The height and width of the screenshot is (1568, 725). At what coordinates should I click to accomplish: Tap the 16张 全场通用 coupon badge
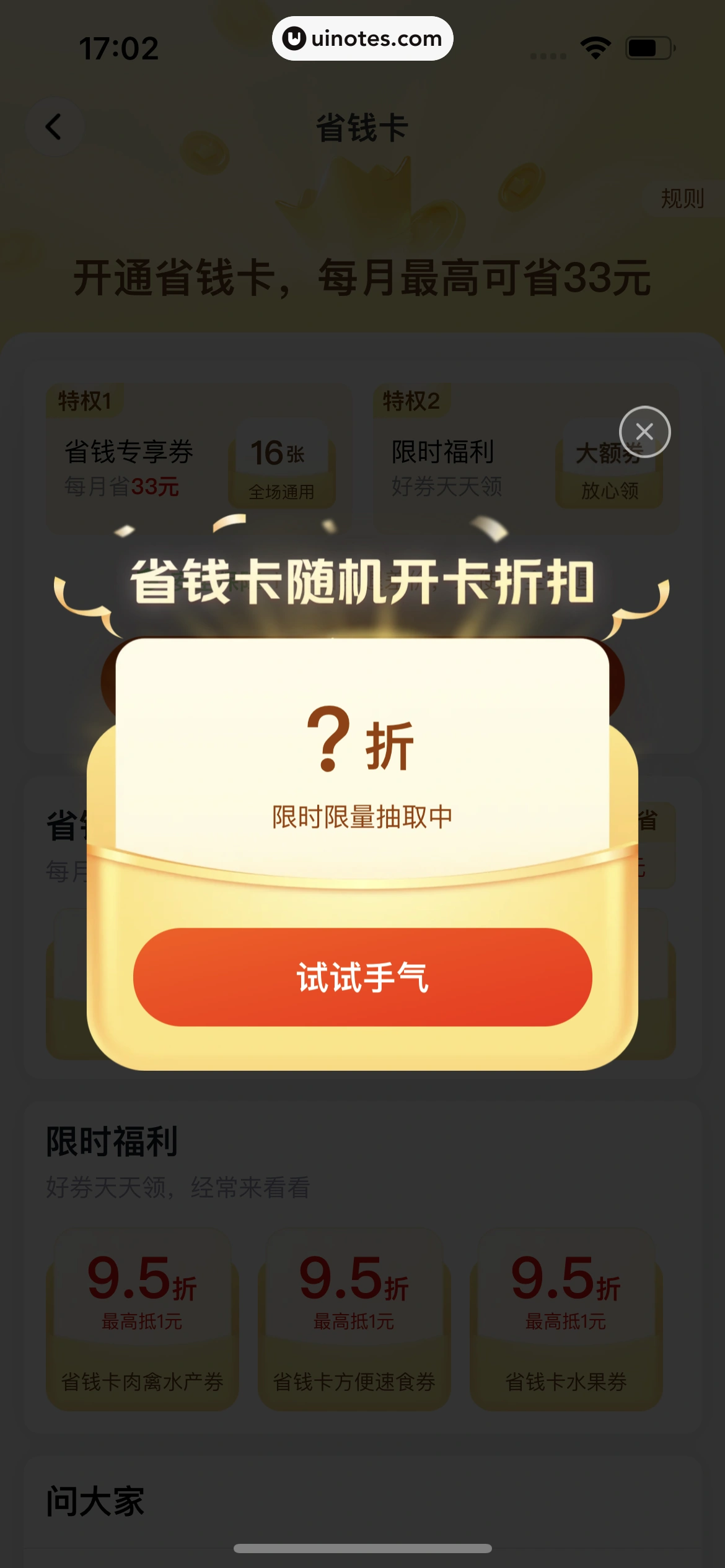282,469
